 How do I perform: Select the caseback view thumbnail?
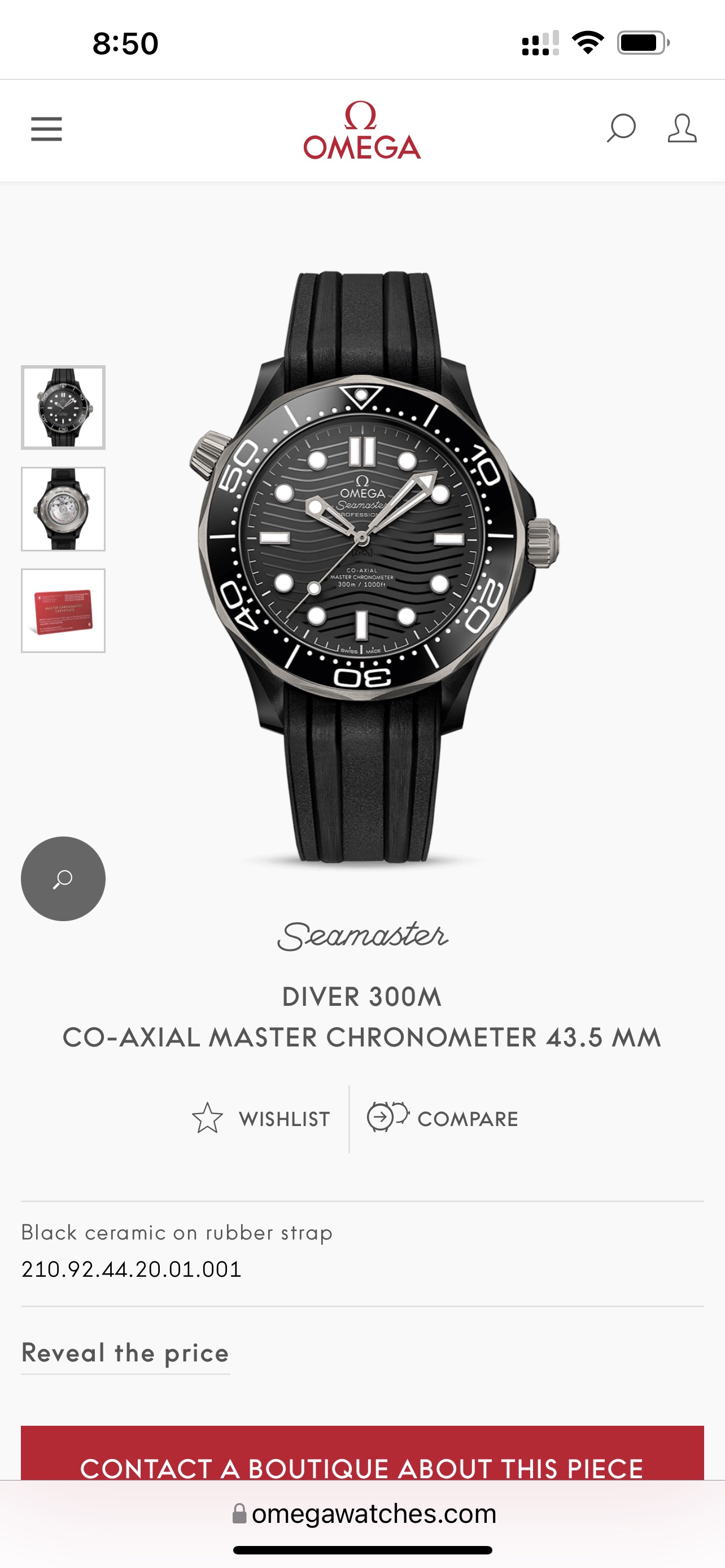63,509
